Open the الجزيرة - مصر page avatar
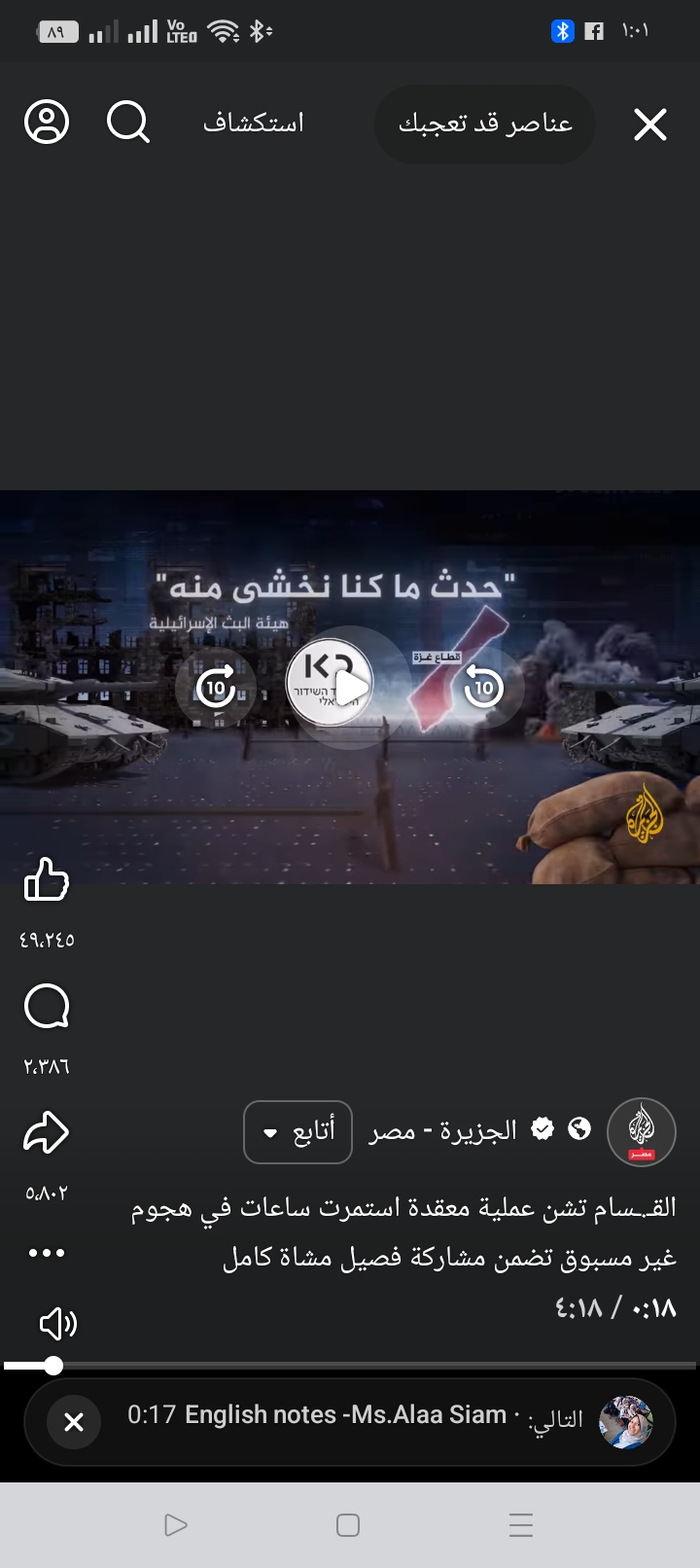The height and width of the screenshot is (1568, 700). [641, 1132]
